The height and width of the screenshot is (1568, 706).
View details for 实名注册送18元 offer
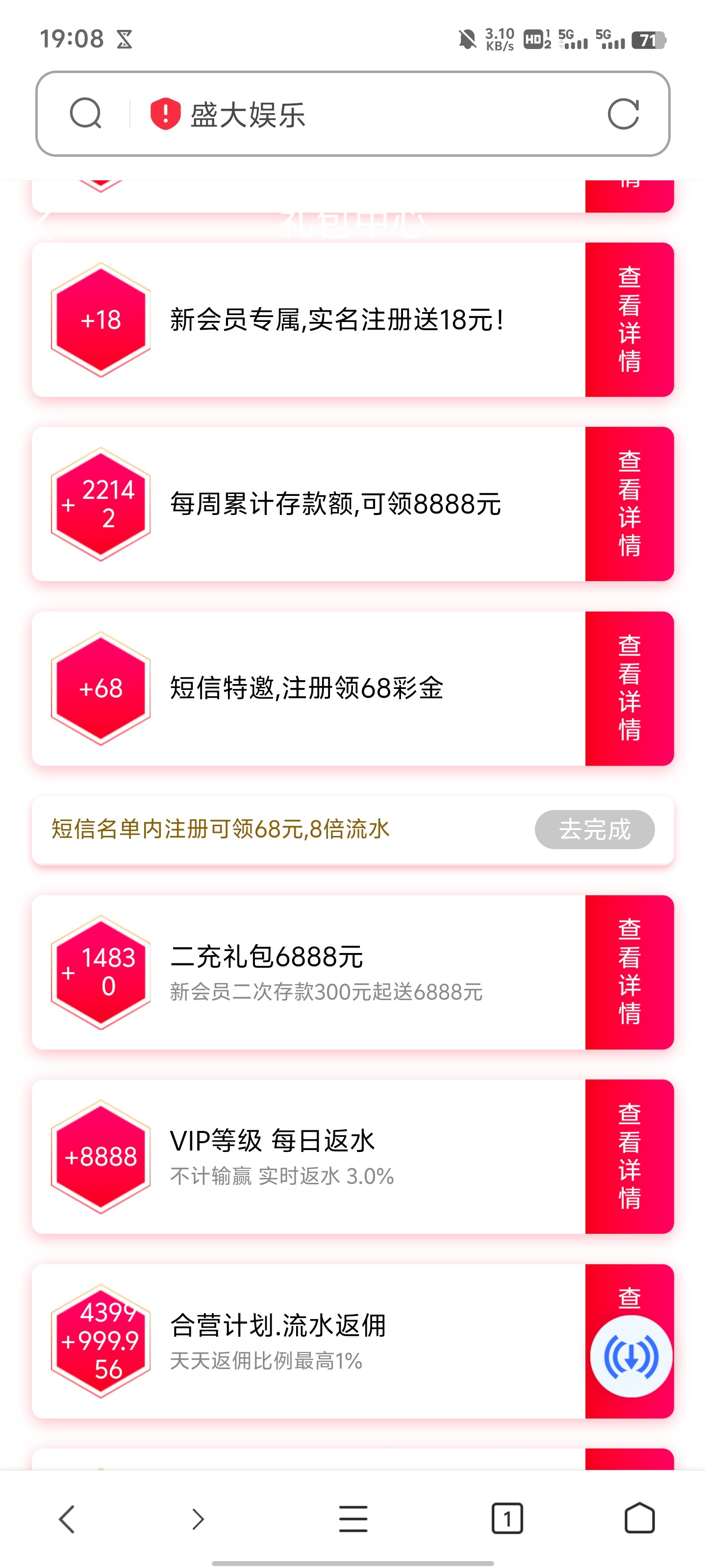pyautogui.click(x=629, y=319)
